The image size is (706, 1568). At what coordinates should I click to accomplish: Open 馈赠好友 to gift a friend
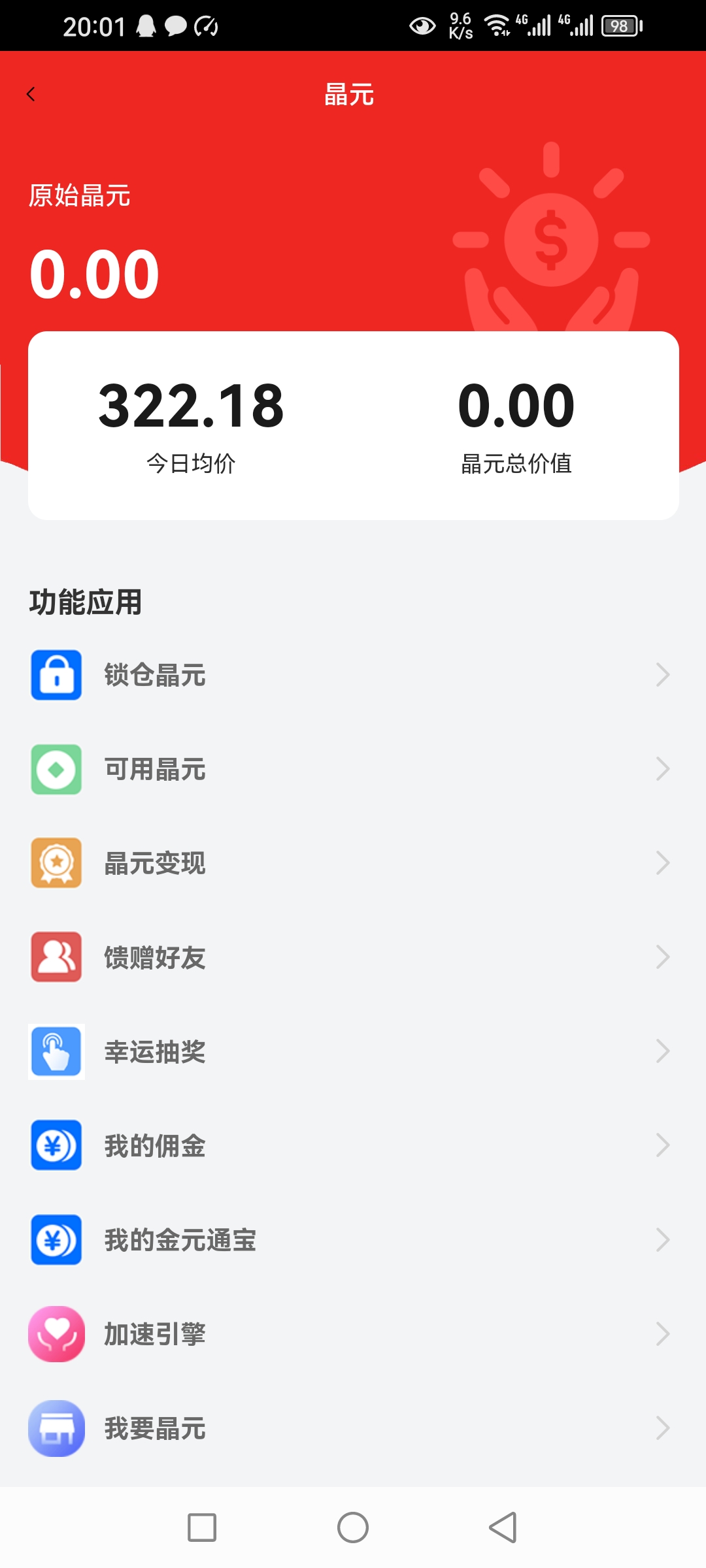coord(353,957)
